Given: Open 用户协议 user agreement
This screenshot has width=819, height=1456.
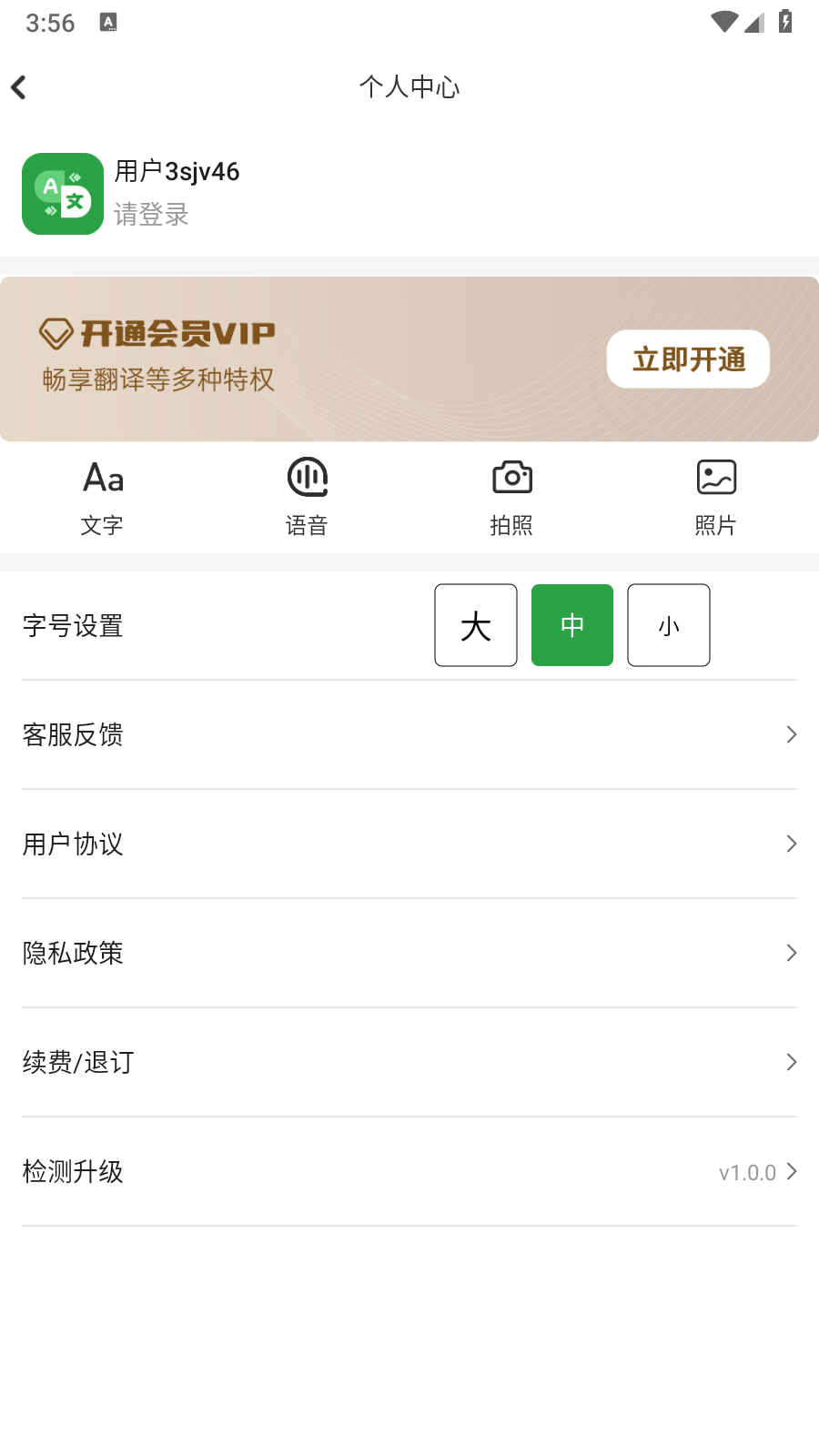Looking at the screenshot, I should (409, 844).
